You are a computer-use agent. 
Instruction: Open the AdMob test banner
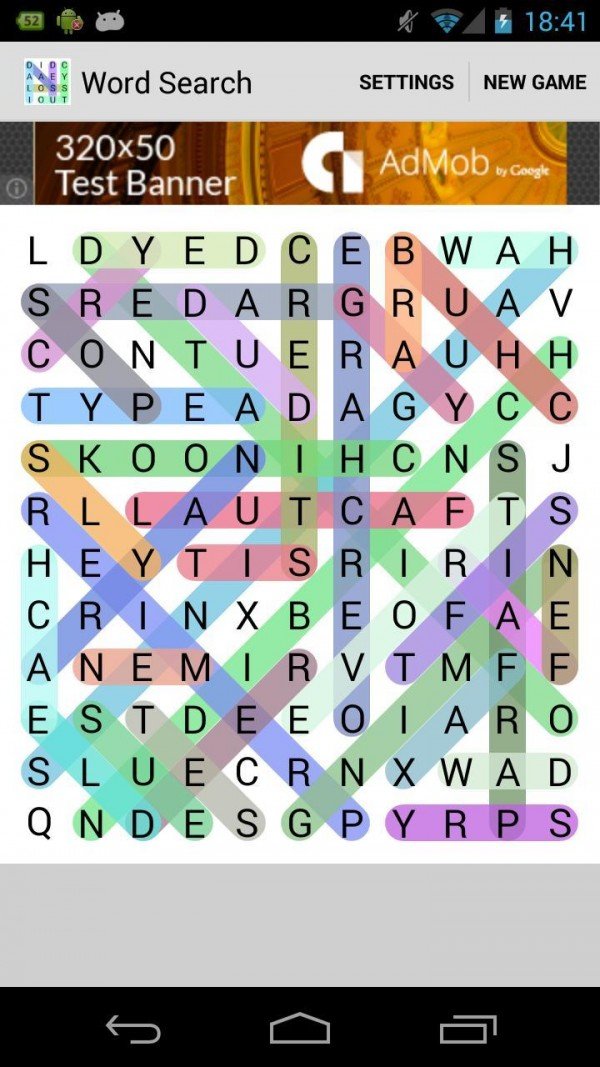tap(300, 163)
